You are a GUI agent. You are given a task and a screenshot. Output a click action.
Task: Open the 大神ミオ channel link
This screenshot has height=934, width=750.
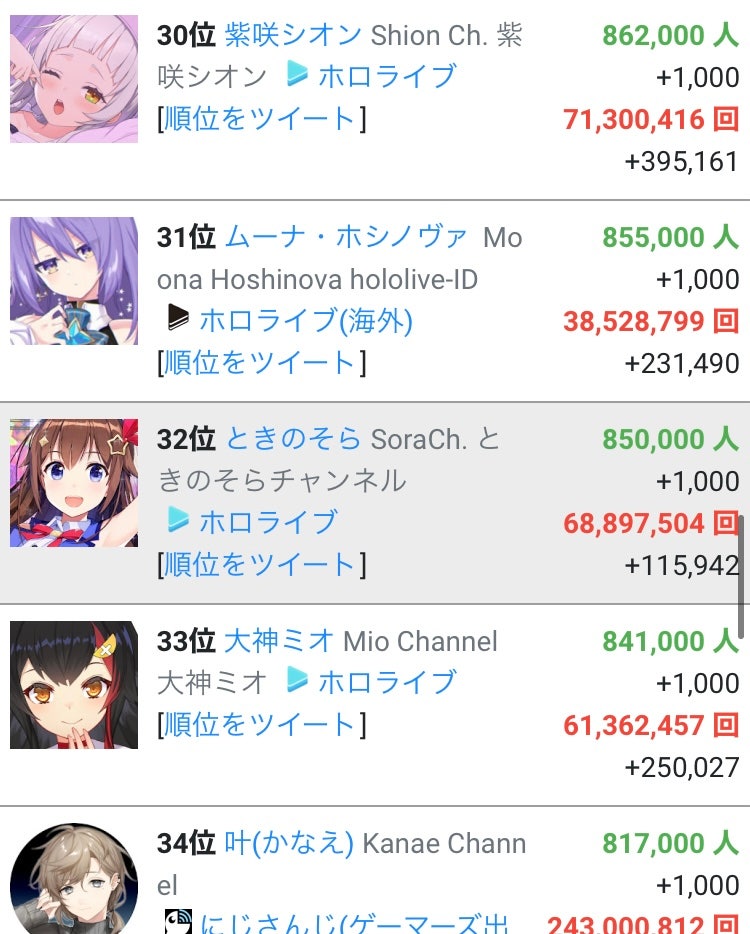[279, 641]
